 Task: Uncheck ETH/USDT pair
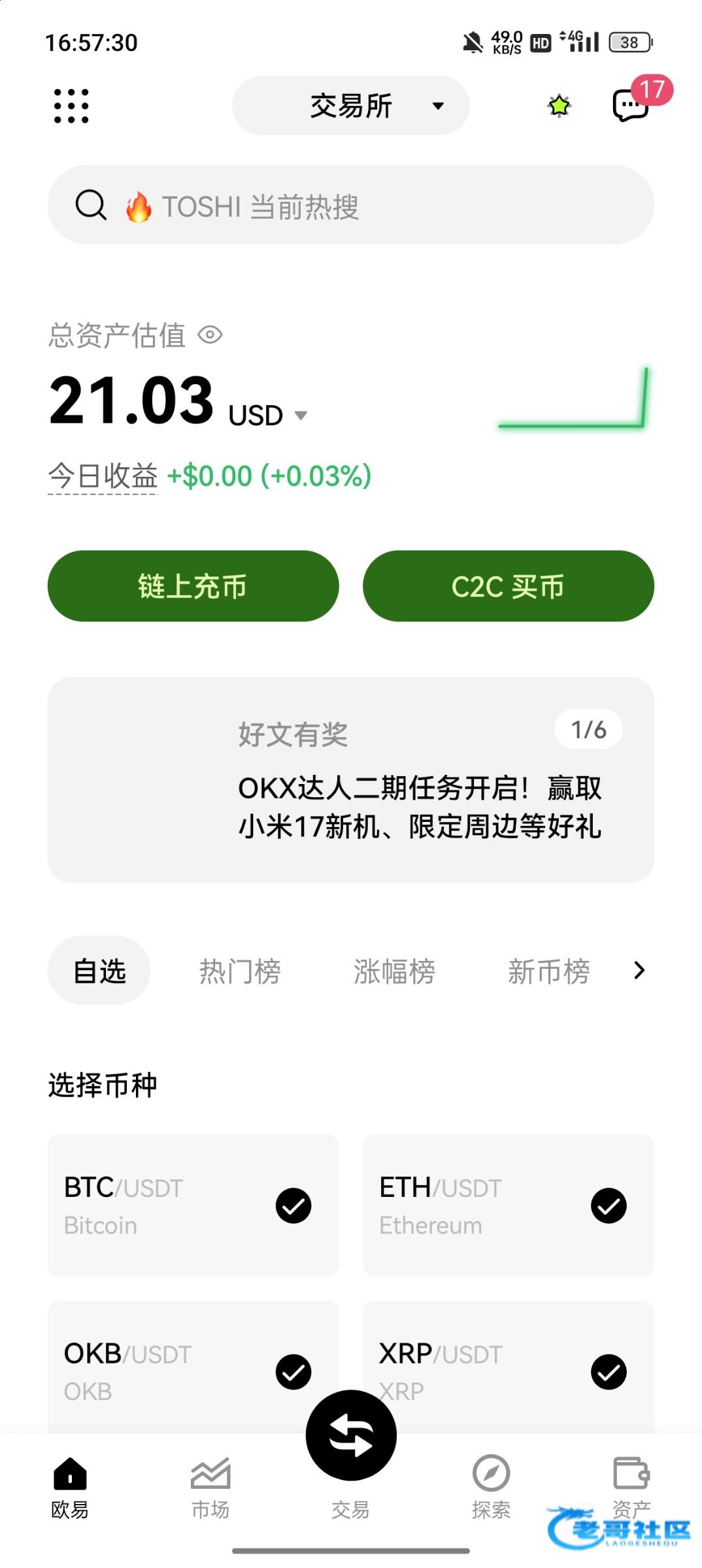coord(609,1205)
